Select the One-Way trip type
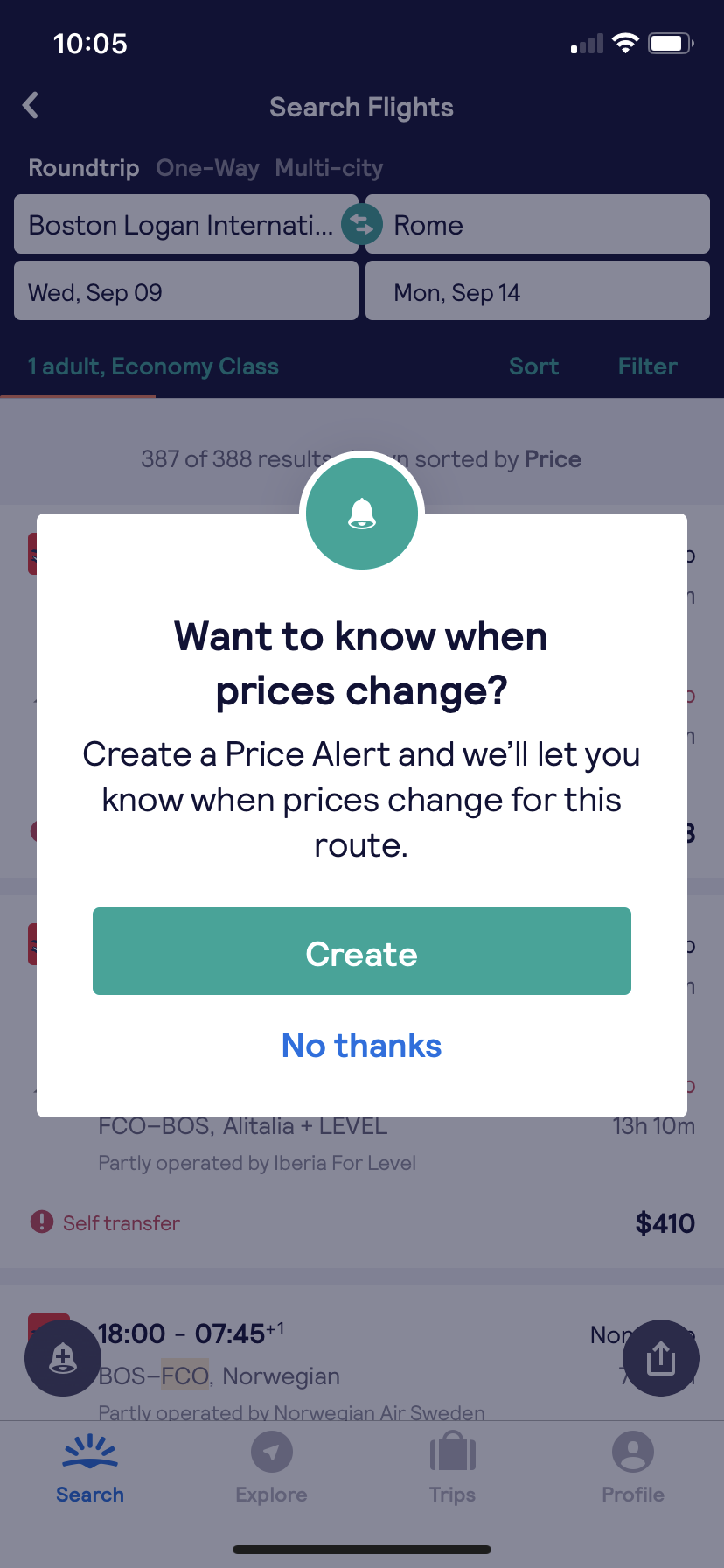Image resolution: width=724 pixels, height=1568 pixels. point(207,167)
